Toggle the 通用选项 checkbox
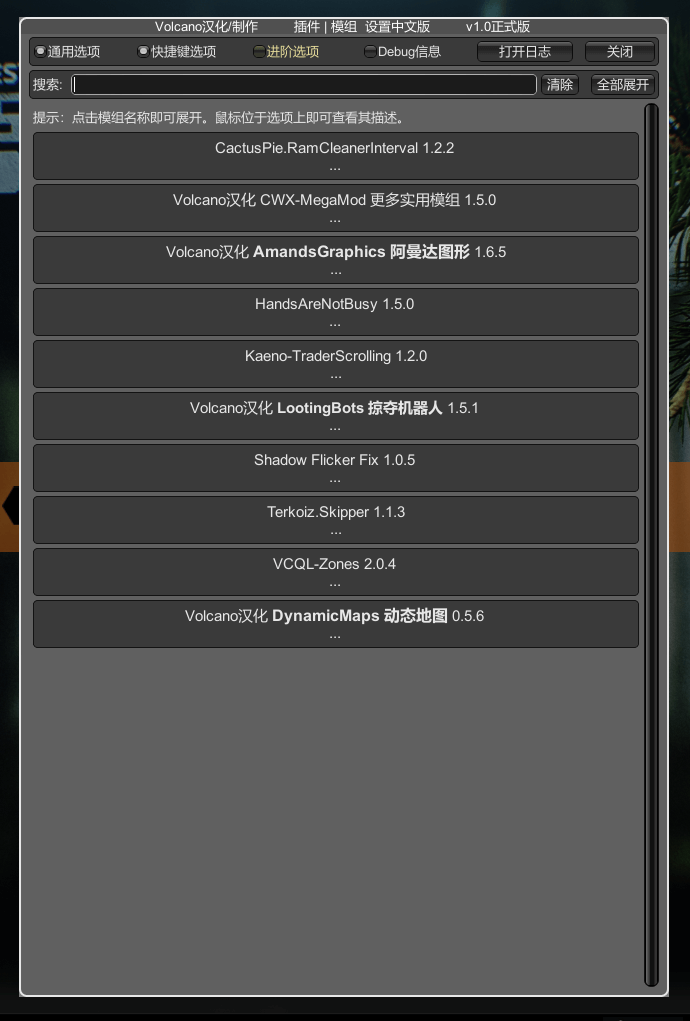This screenshot has width=690, height=1021. click(x=41, y=51)
